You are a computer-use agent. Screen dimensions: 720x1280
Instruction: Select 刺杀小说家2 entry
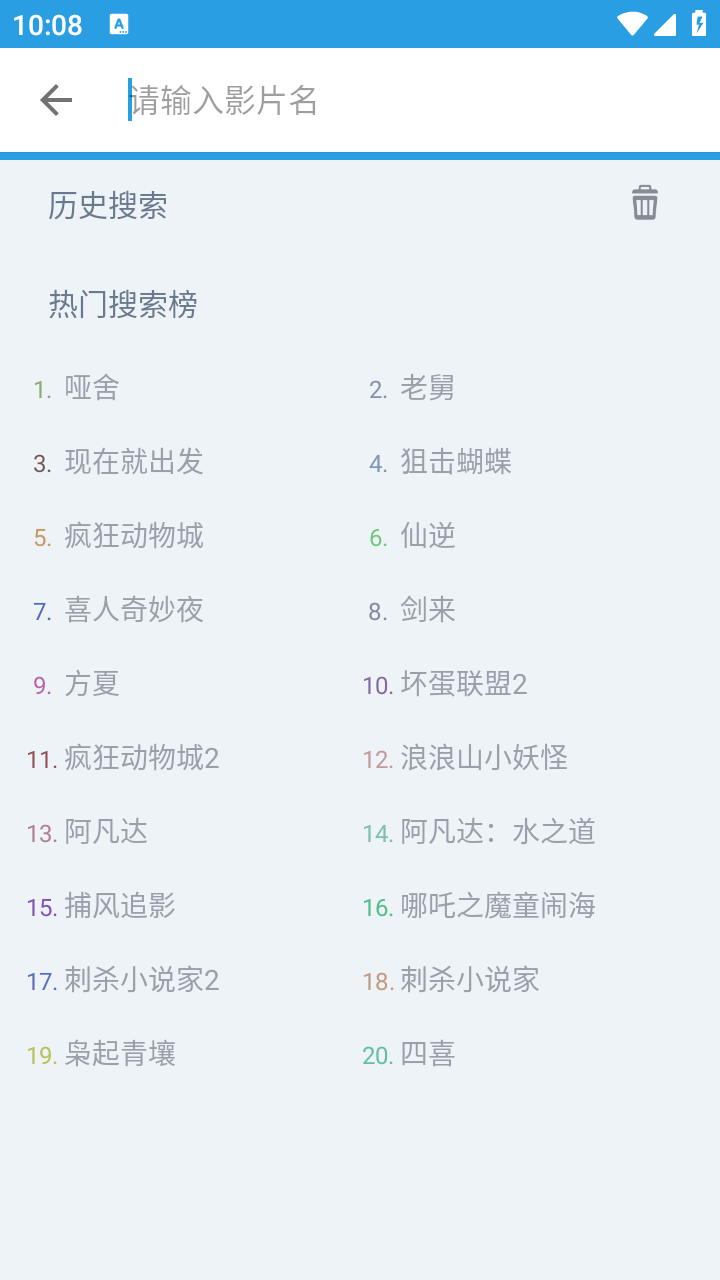pos(142,980)
